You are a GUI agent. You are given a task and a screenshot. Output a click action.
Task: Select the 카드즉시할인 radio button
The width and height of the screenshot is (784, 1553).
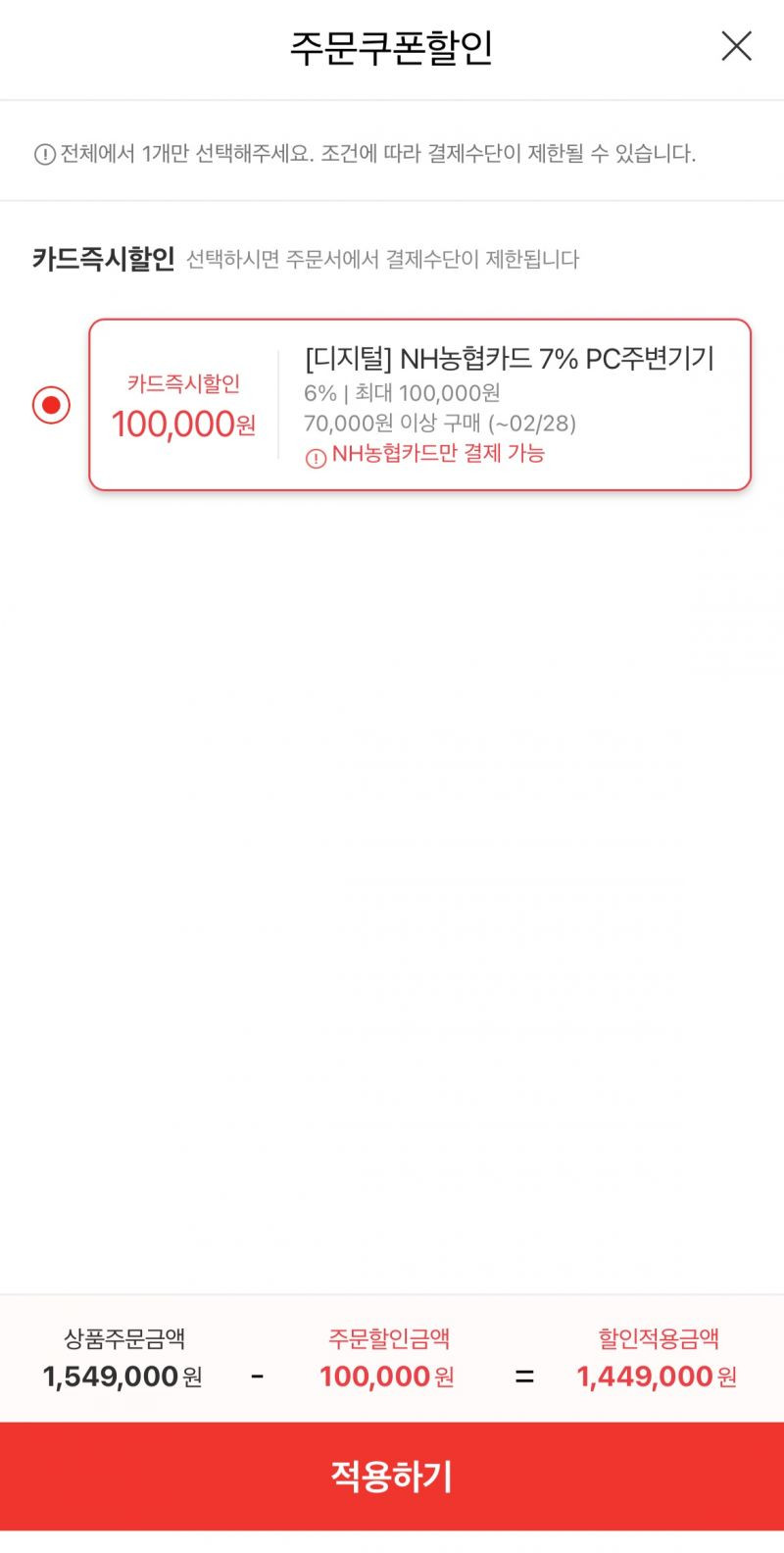tap(51, 405)
